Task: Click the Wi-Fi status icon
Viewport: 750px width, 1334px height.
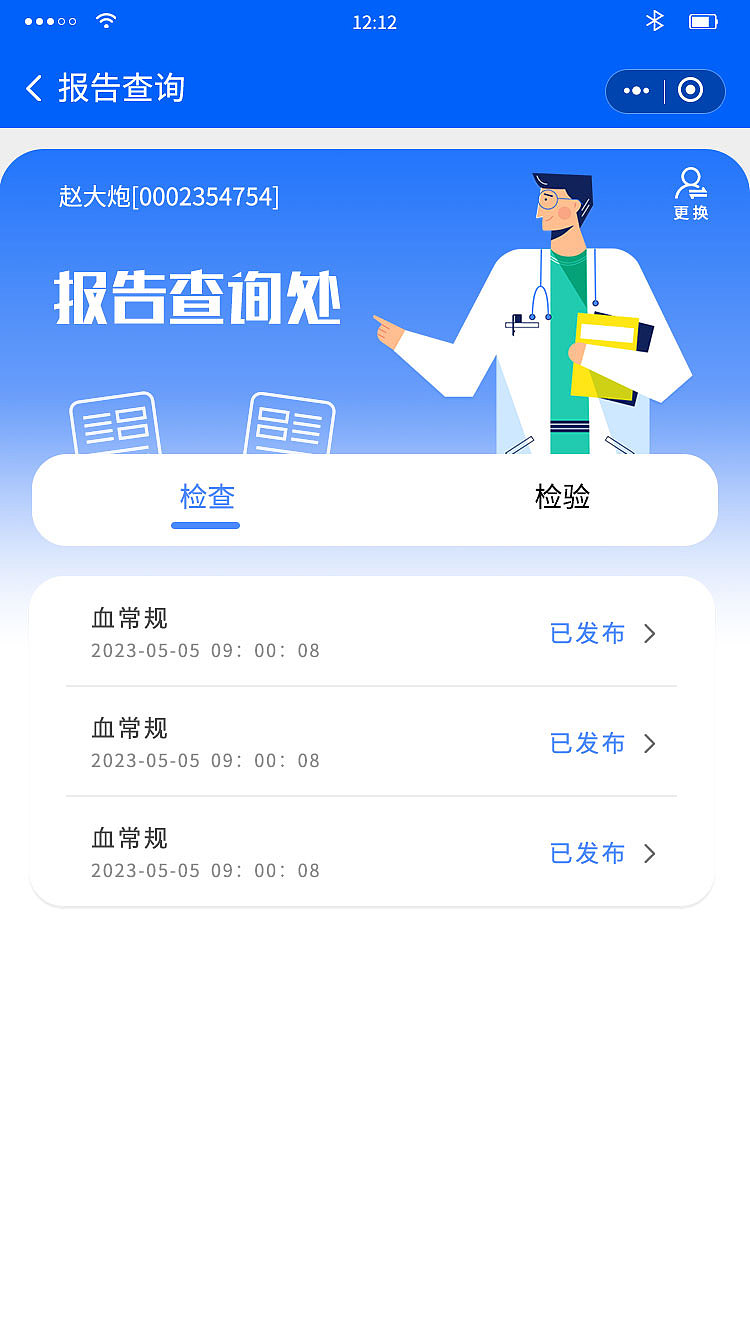Action: 106,18
